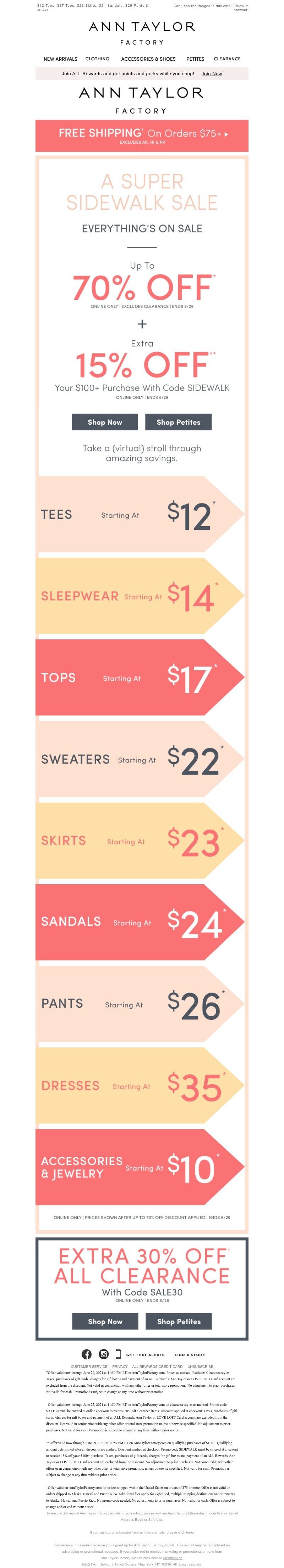Tap Shop Petites under Extra 30% Off Clearance

[x=179, y=1321]
